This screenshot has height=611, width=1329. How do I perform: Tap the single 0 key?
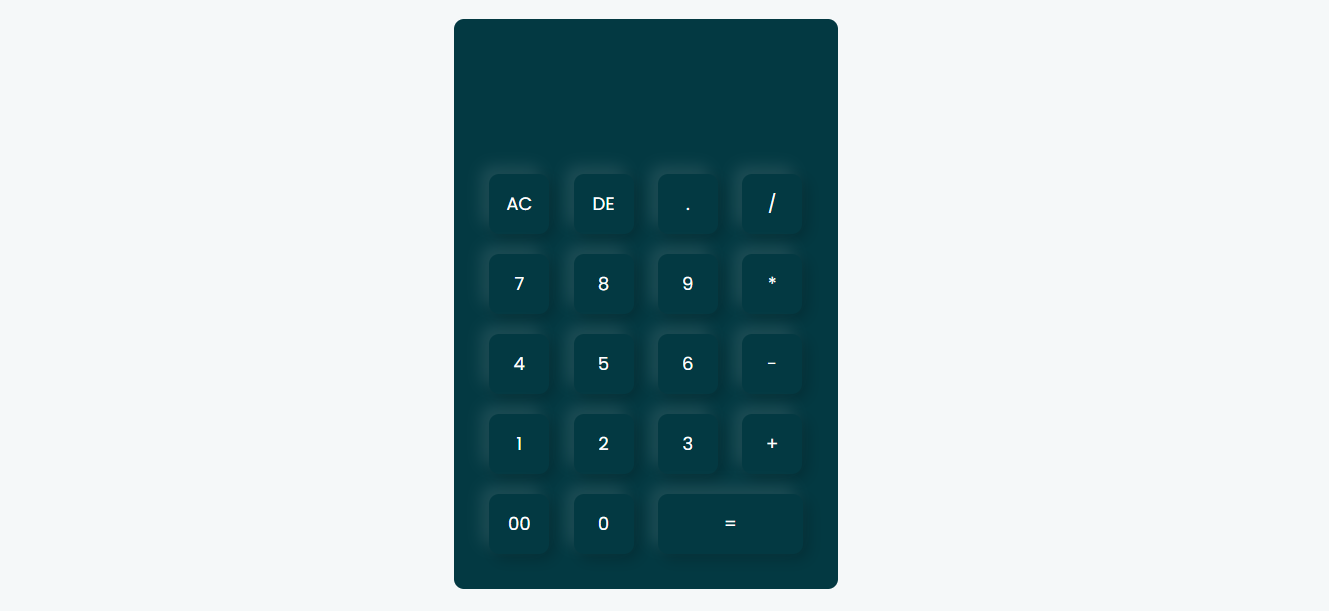pyautogui.click(x=603, y=524)
